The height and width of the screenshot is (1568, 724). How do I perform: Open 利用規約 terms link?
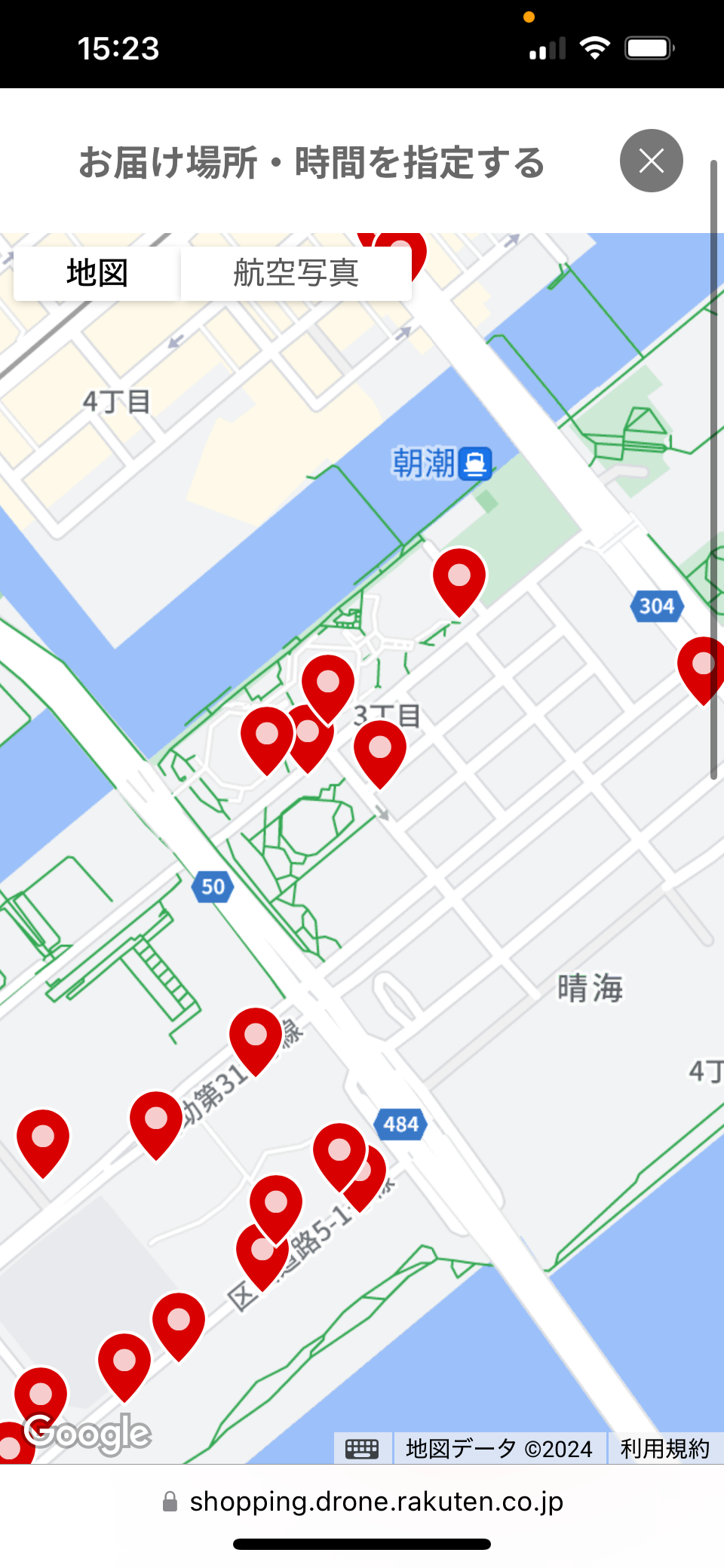[x=664, y=1448]
